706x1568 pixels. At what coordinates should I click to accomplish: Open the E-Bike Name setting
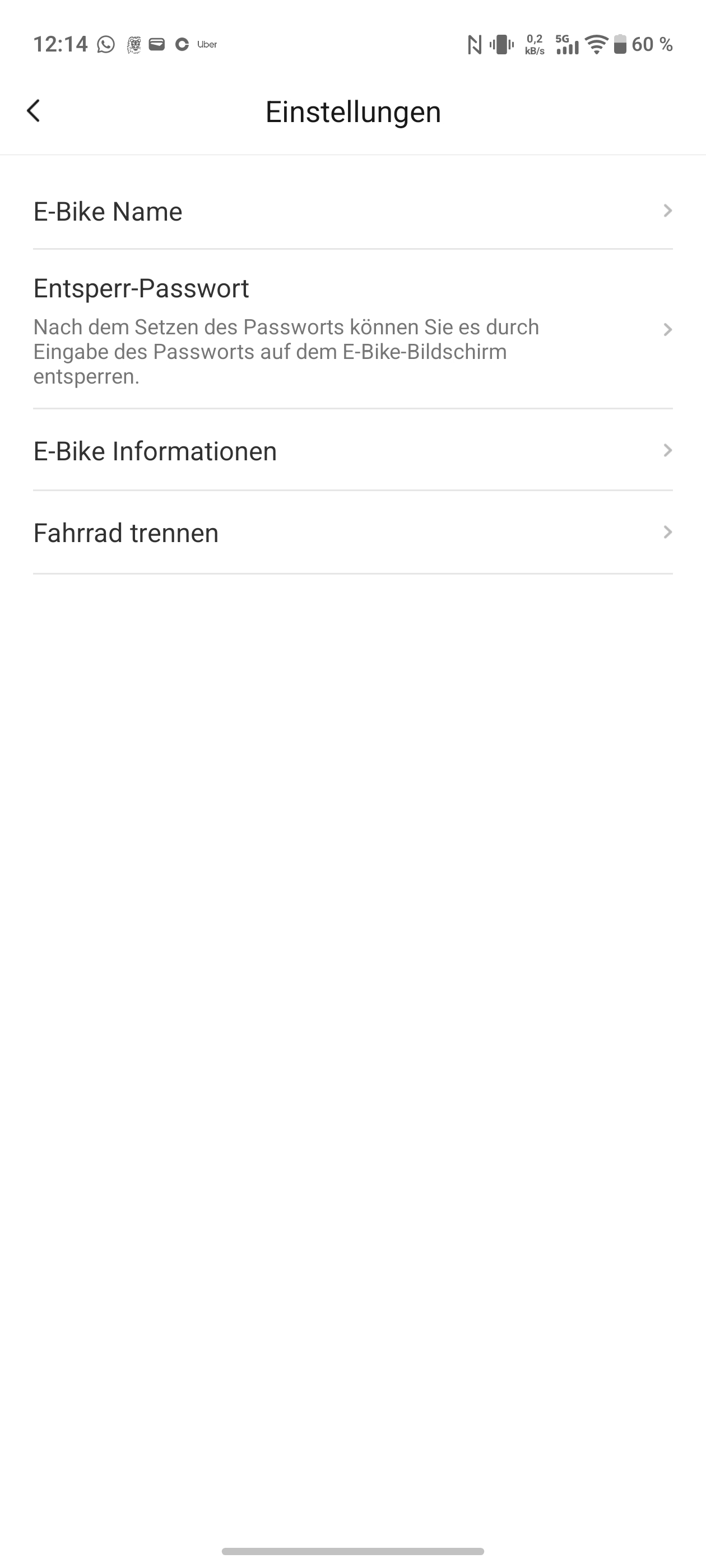(x=352, y=211)
